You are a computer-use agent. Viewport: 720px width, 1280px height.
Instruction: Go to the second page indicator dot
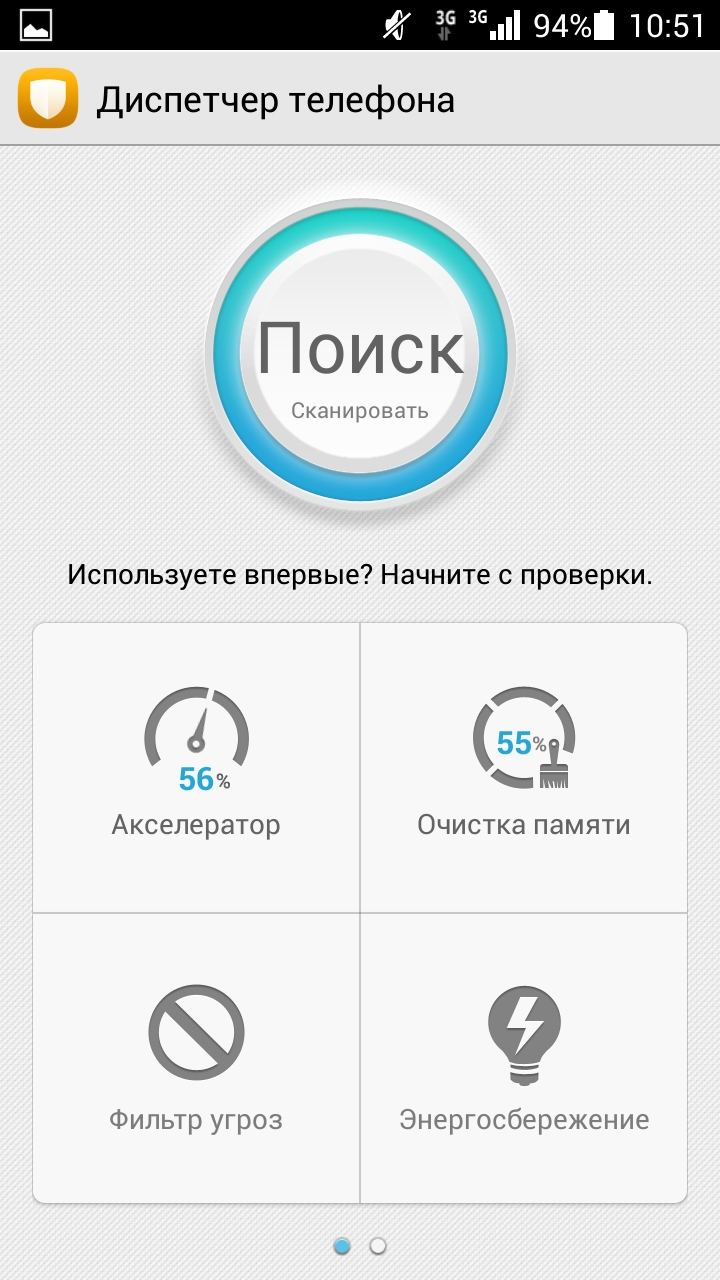[378, 1246]
